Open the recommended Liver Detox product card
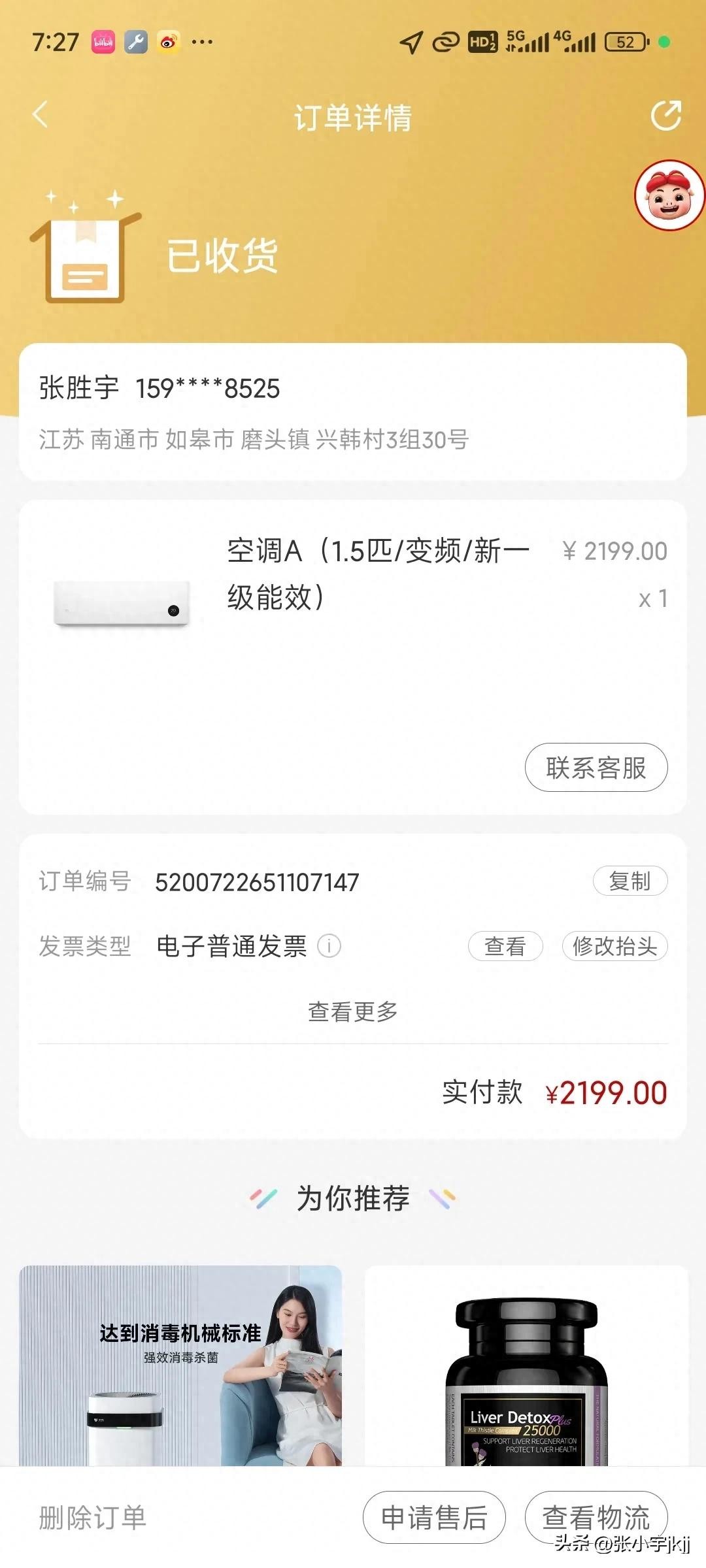706x1568 pixels. (x=526, y=1365)
